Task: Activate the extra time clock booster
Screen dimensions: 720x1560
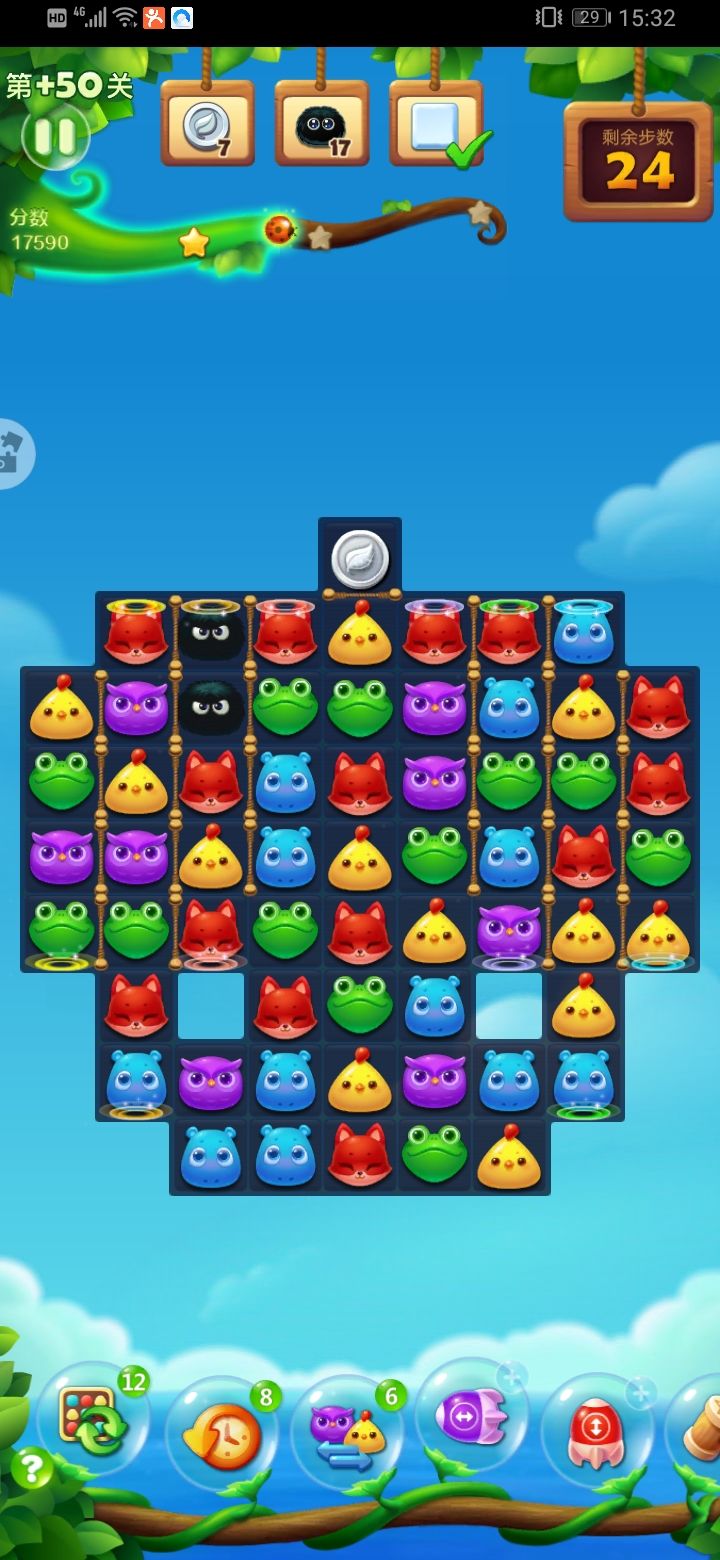Action: 222,1432
